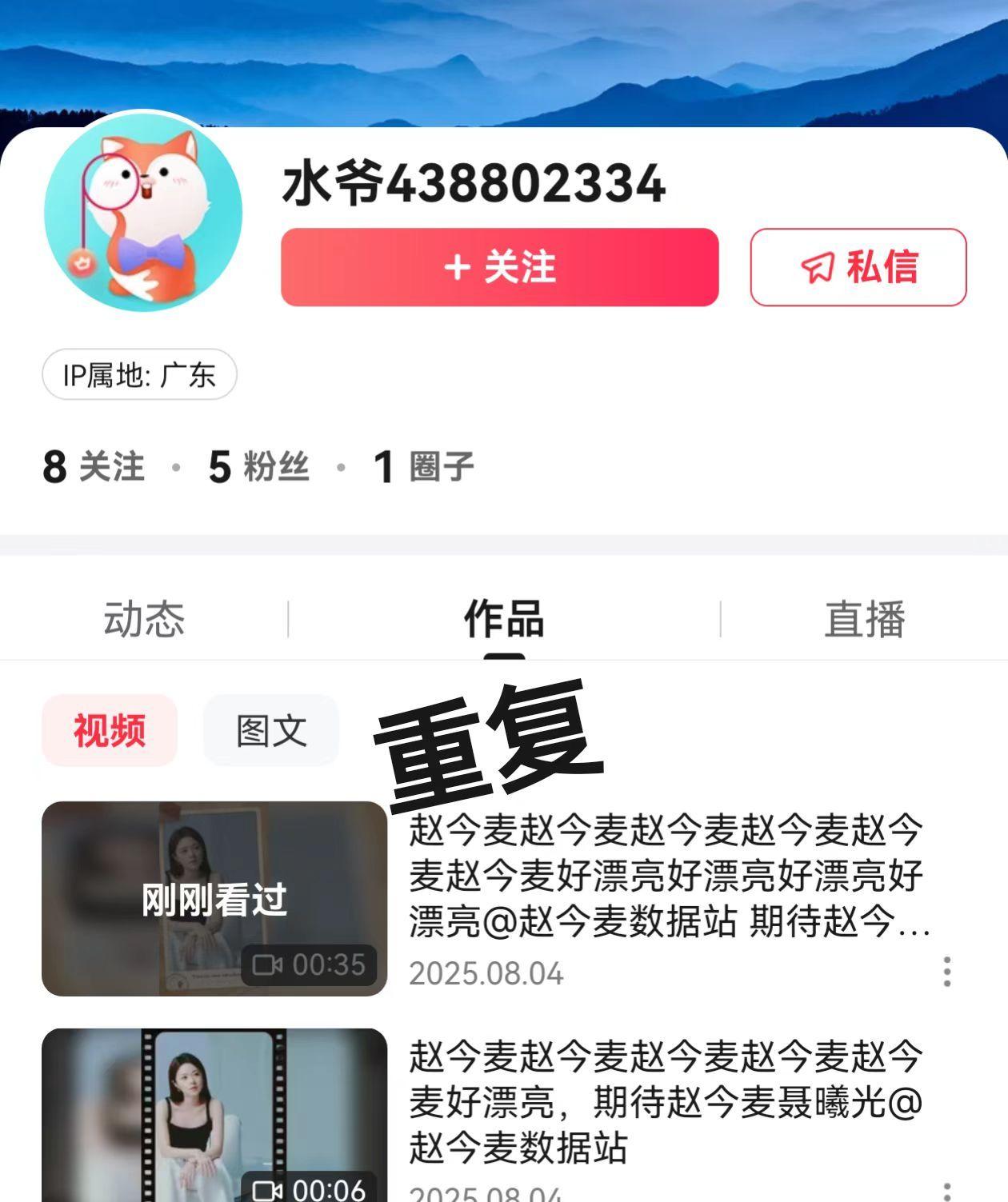The width and height of the screenshot is (1008, 1202).
Task: Switch to the 动态 tab
Action: tap(144, 619)
